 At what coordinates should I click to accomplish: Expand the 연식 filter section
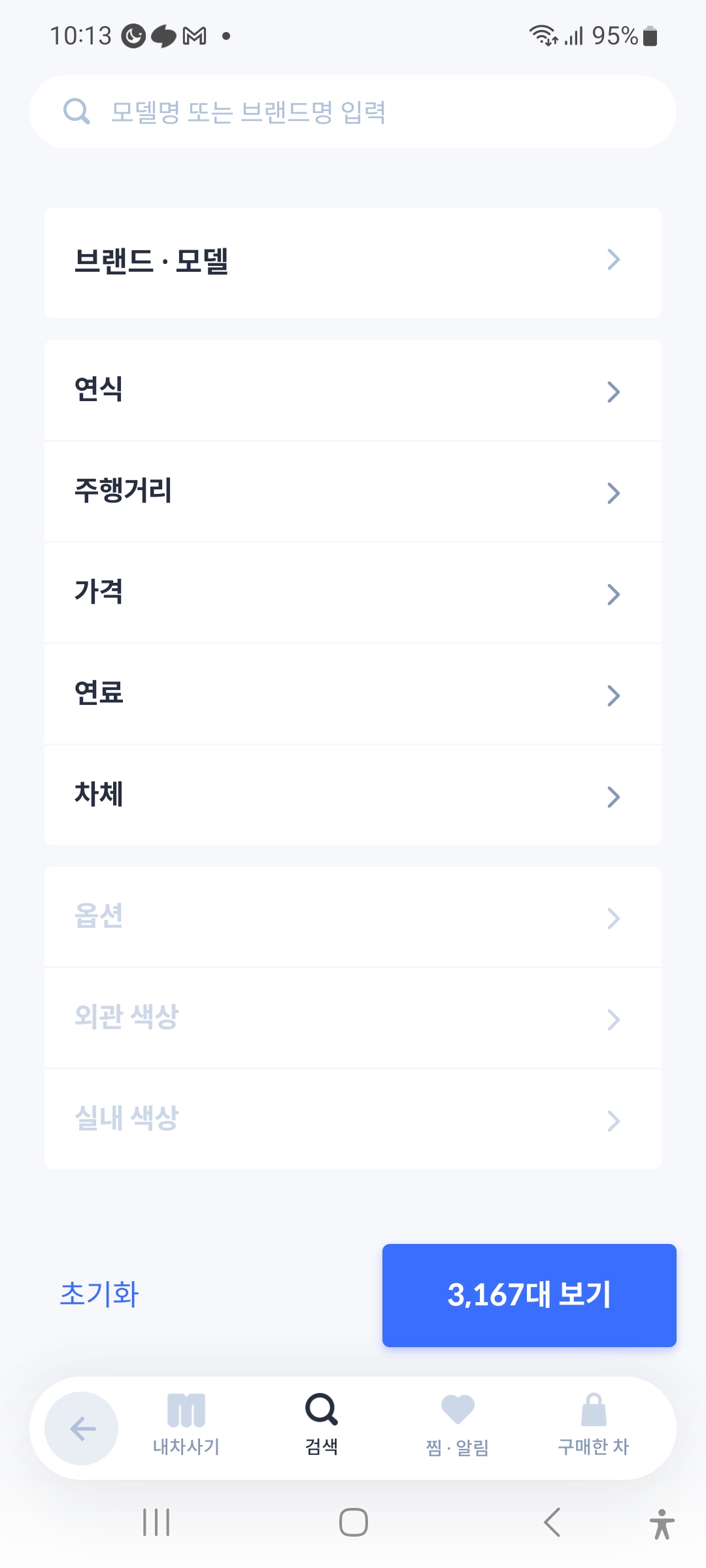[353, 391]
